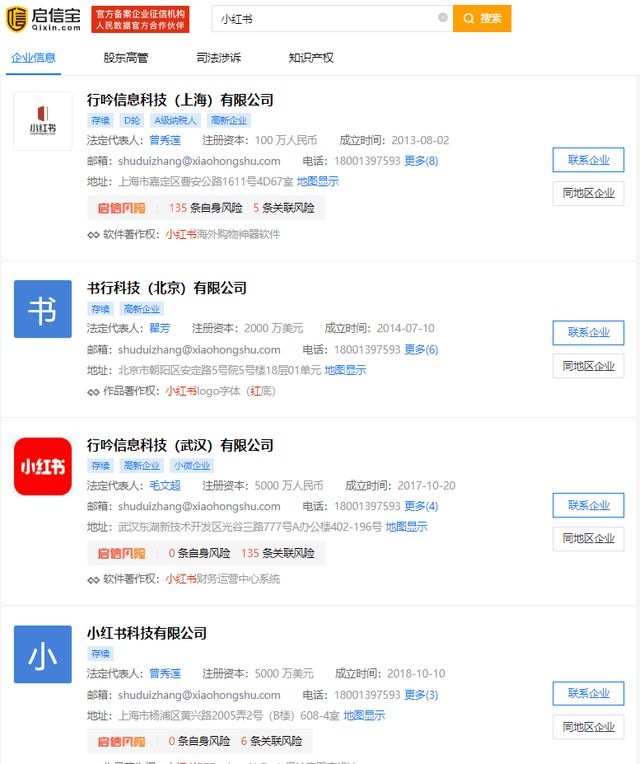The image size is (640, 764).
Task: Tap 联系企业 for 书行科技（北京）
Action: pyautogui.click(x=588, y=332)
